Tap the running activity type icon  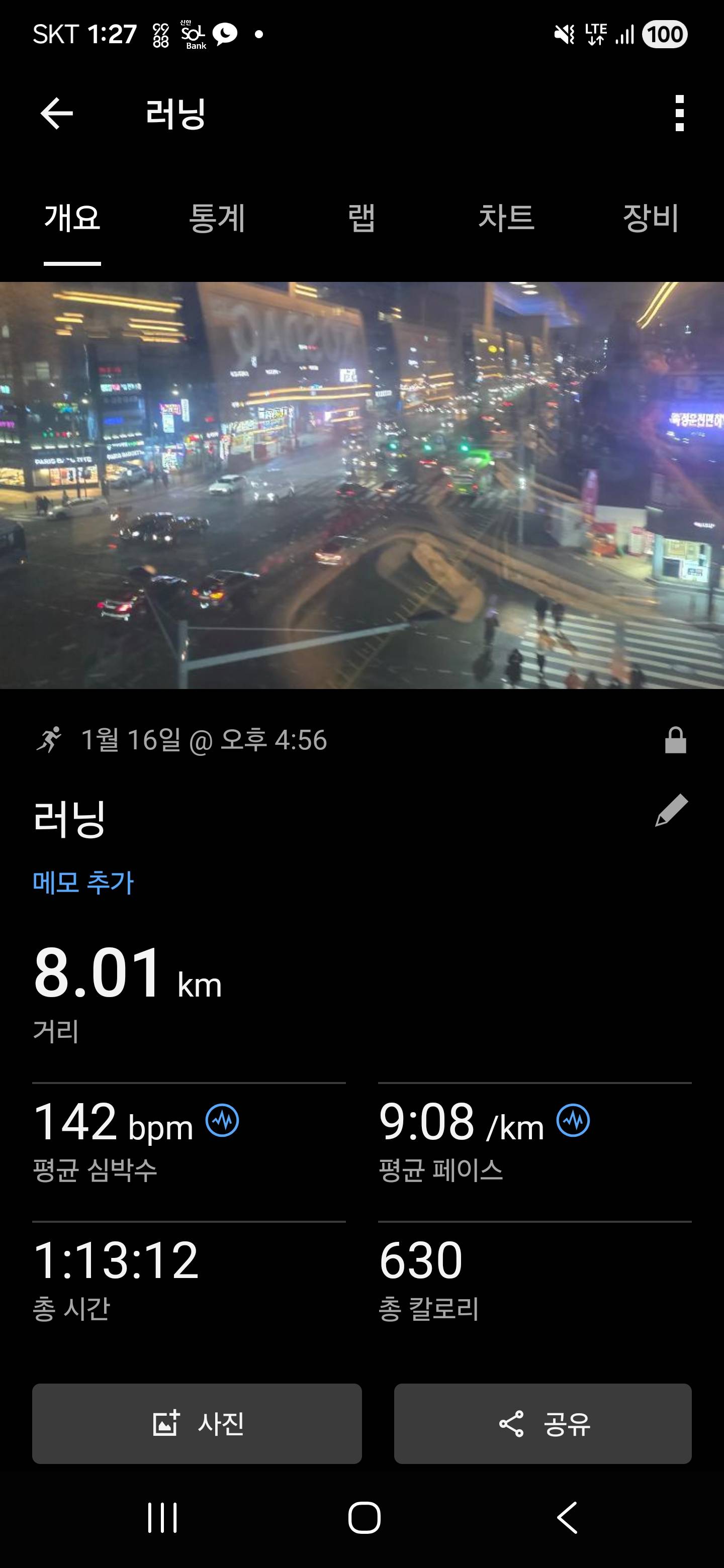click(52, 741)
